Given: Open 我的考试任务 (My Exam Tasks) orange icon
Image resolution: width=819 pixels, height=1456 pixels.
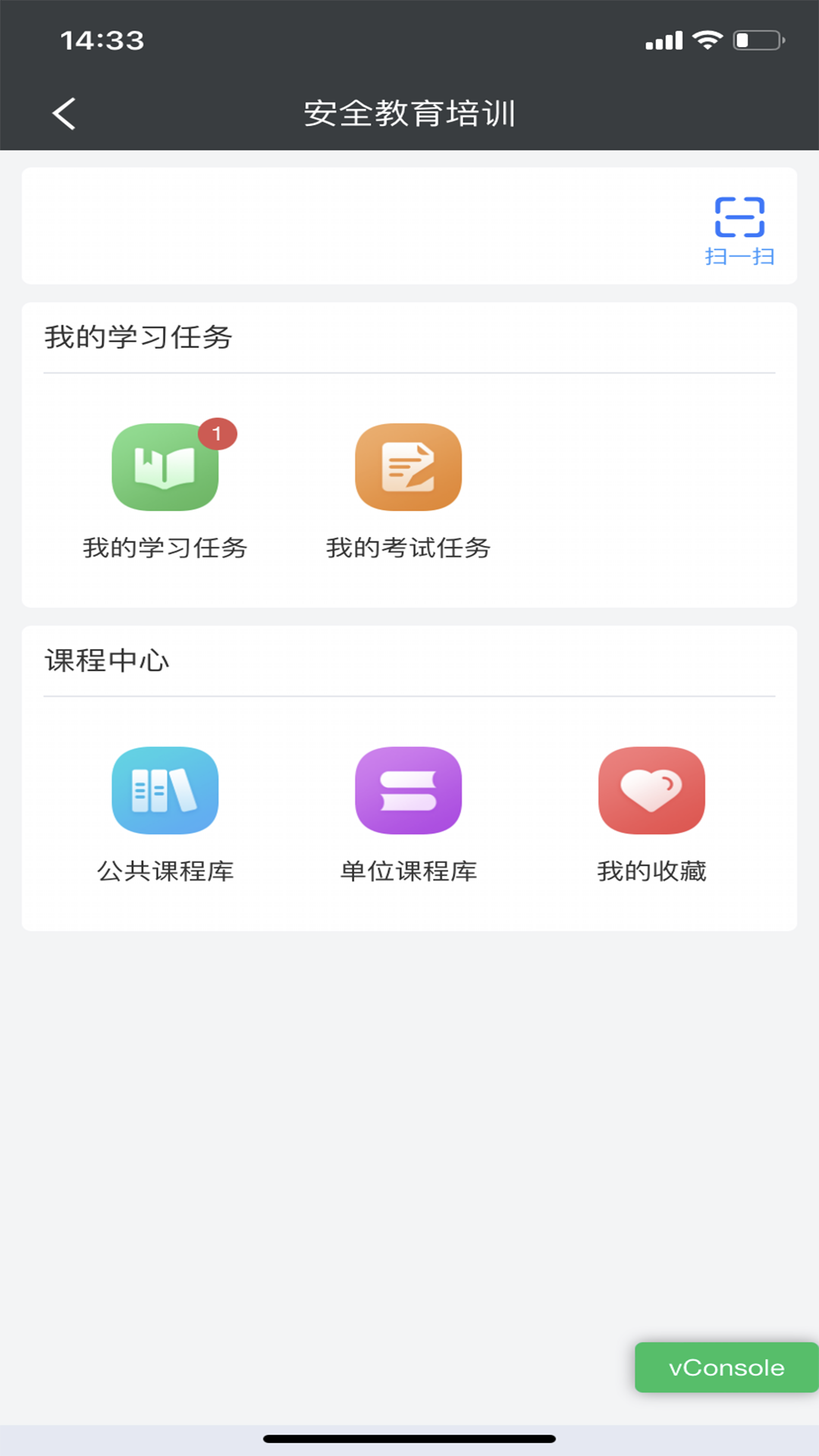Looking at the screenshot, I should pos(408,466).
